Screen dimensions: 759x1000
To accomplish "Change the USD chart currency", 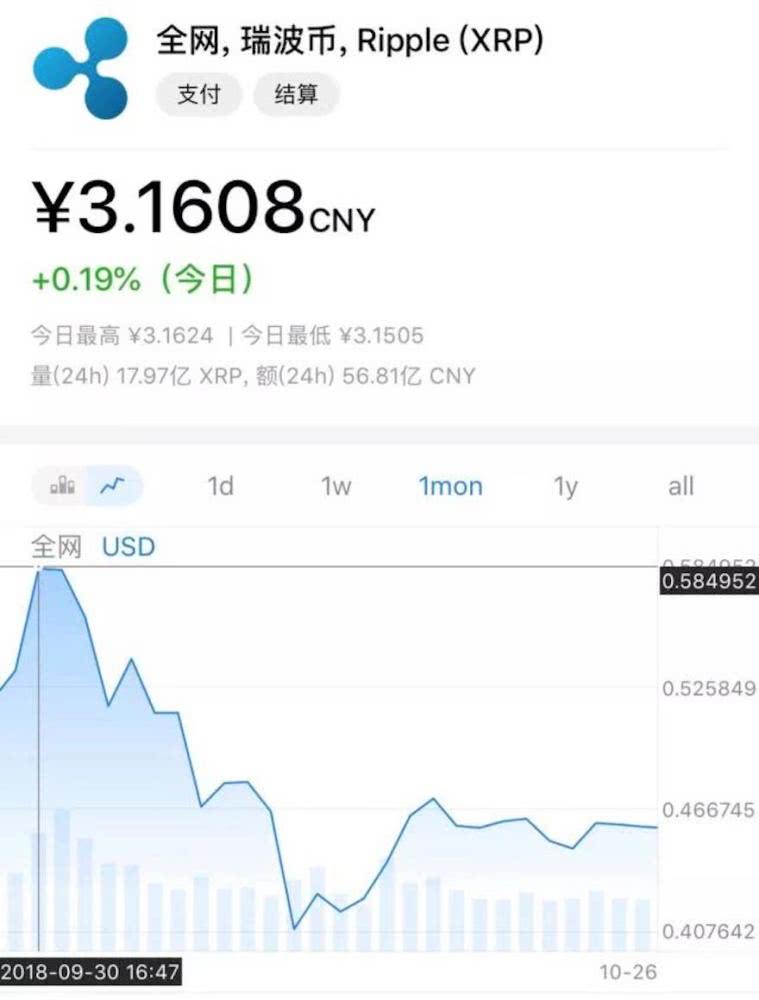I will pyautogui.click(x=128, y=547).
